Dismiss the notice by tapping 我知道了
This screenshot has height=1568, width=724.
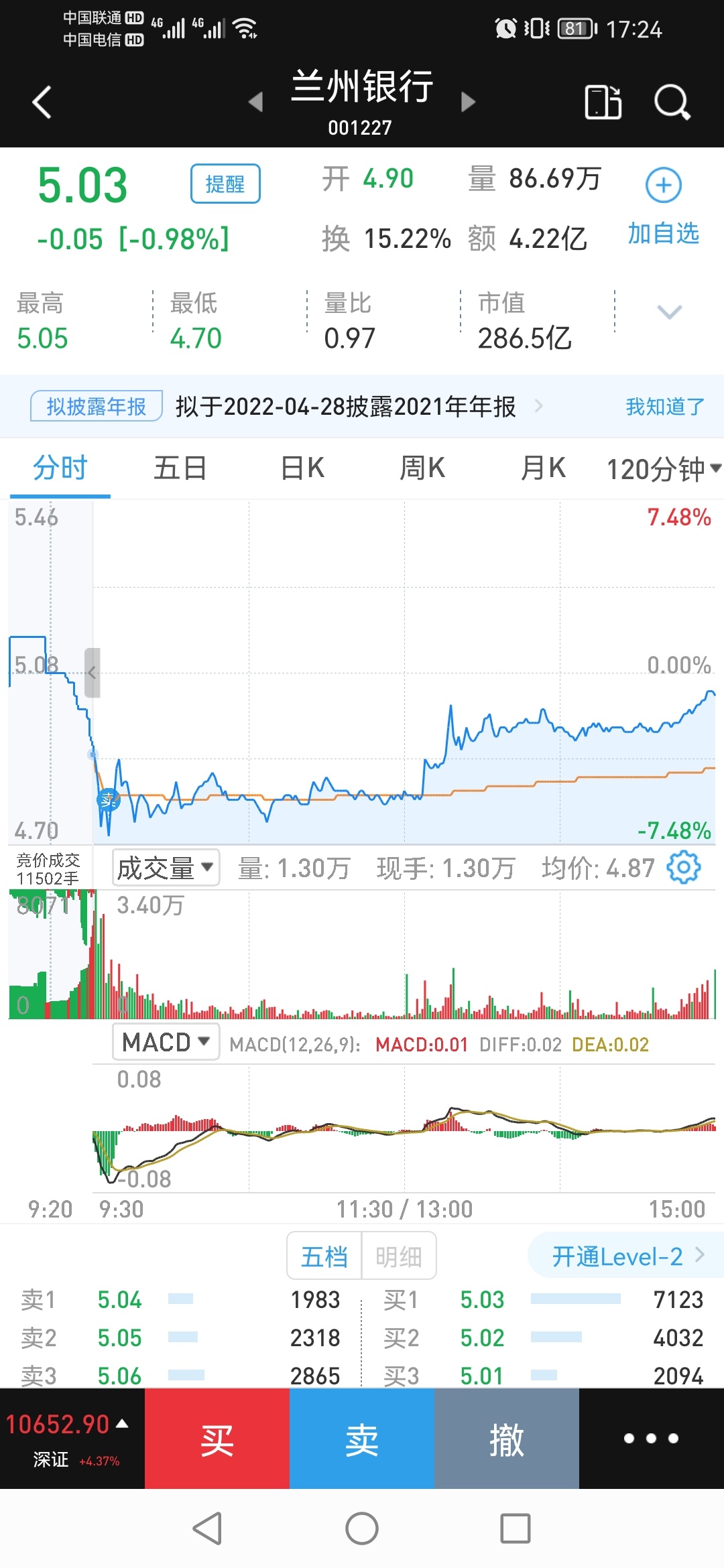click(664, 406)
